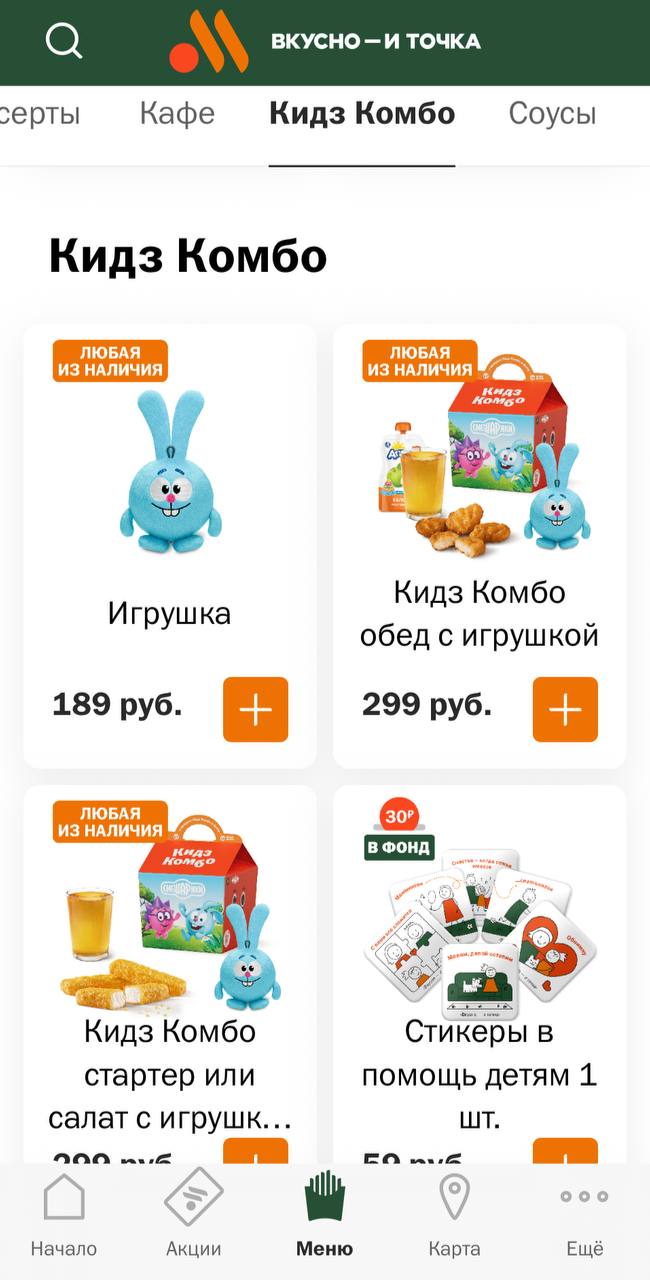Add Игрушка for 189 руб. to order
650x1280 pixels.
pyautogui.click(x=255, y=709)
